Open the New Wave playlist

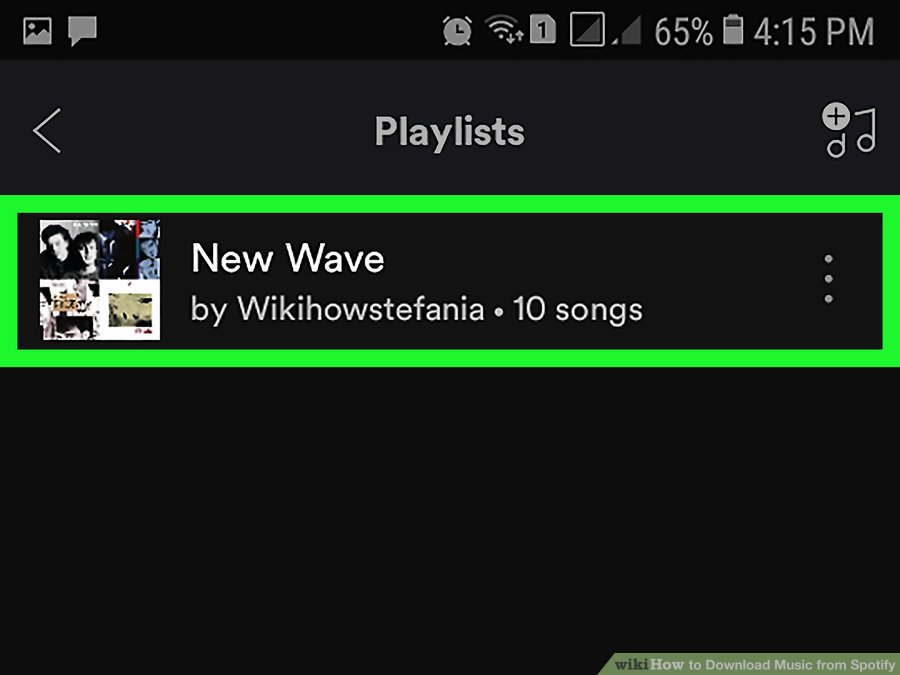(400, 281)
